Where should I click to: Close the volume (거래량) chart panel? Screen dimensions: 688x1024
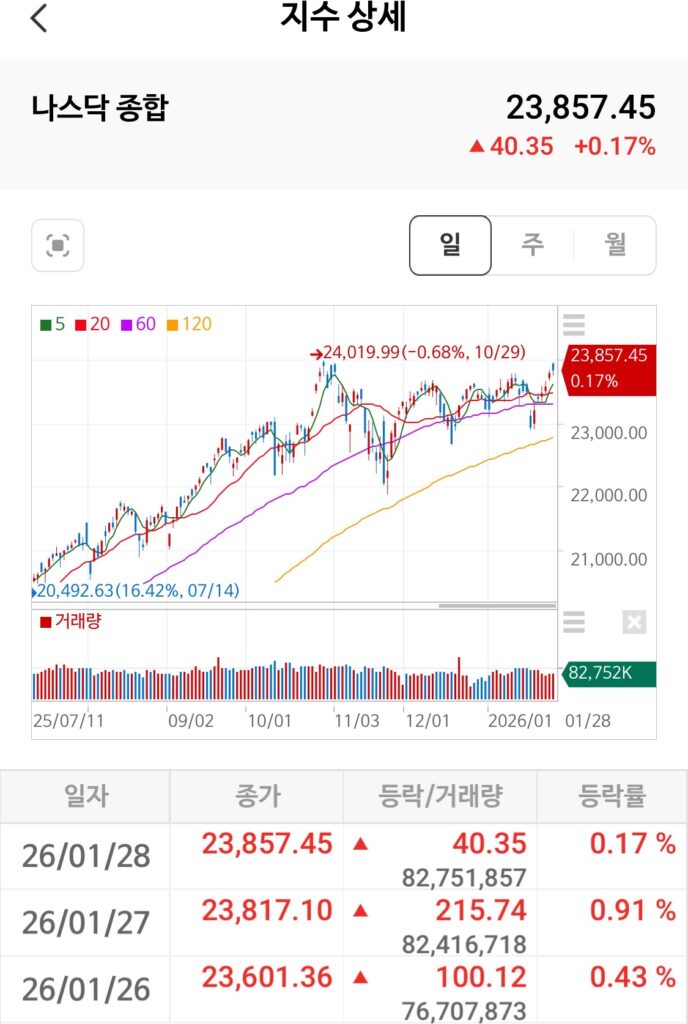(x=634, y=623)
